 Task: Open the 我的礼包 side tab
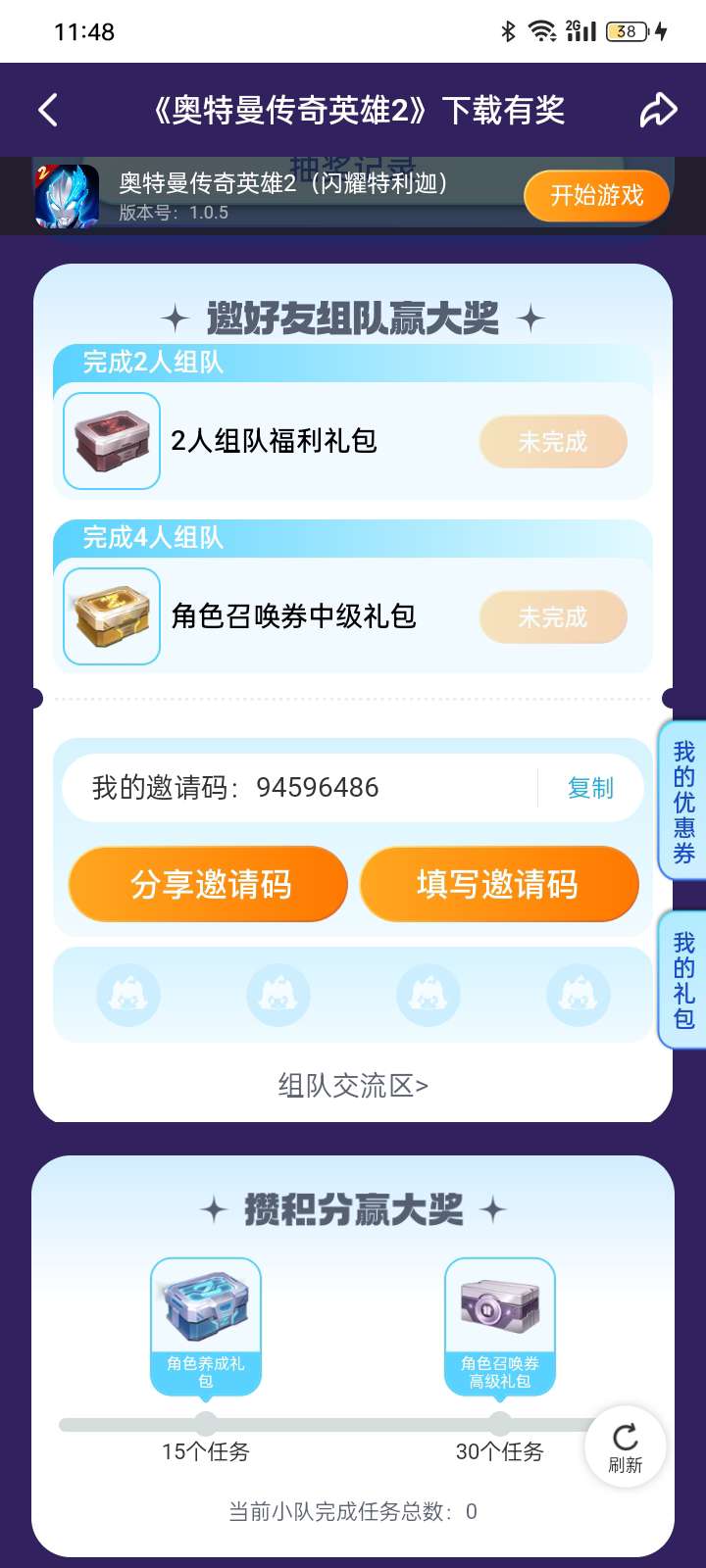(x=683, y=980)
